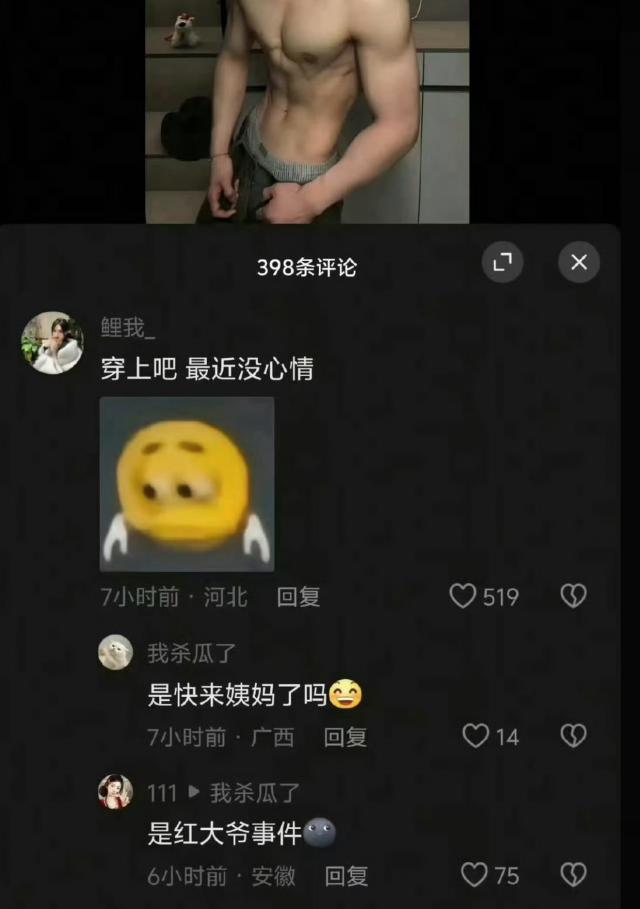Tap the video above to return
The height and width of the screenshot is (909, 640).
[307, 110]
